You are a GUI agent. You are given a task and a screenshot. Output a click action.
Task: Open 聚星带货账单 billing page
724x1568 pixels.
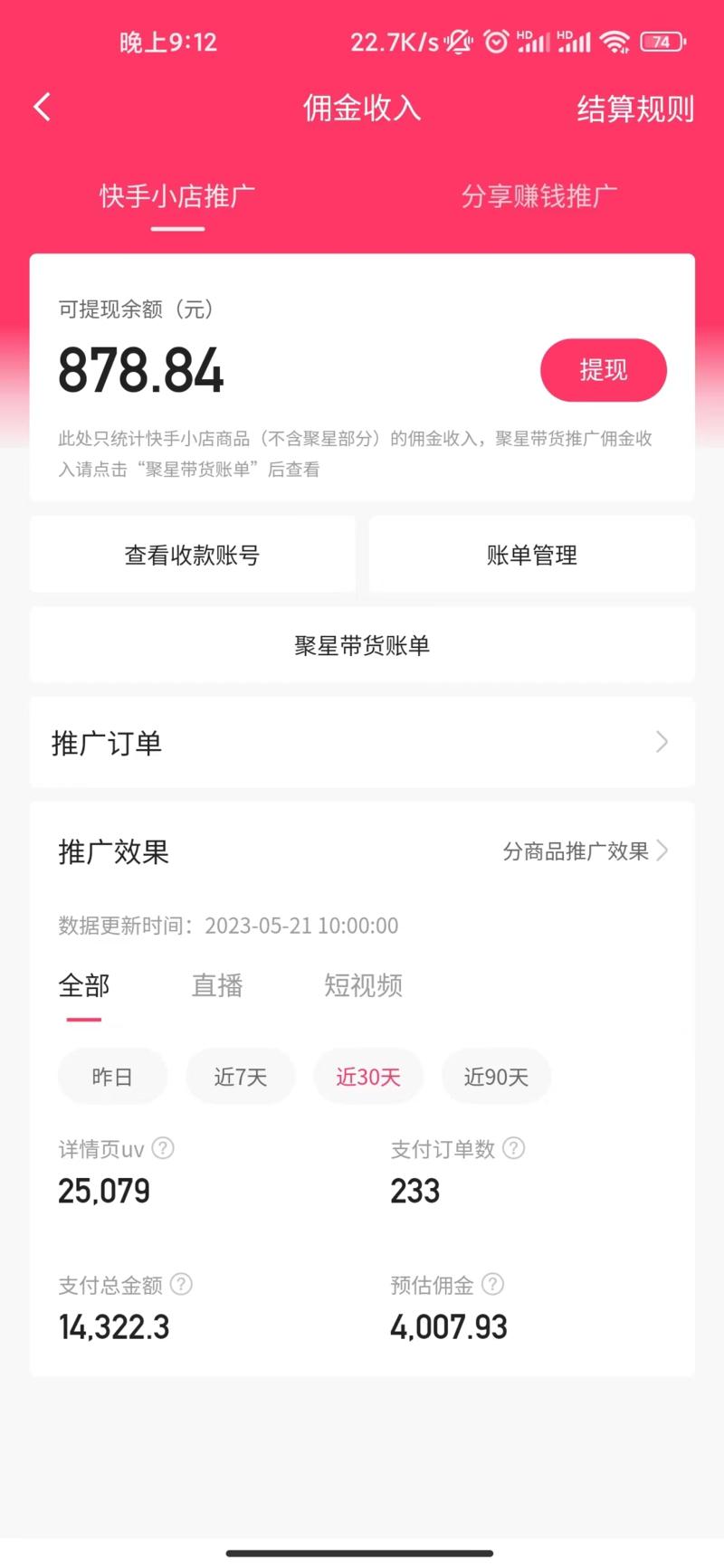click(x=362, y=645)
